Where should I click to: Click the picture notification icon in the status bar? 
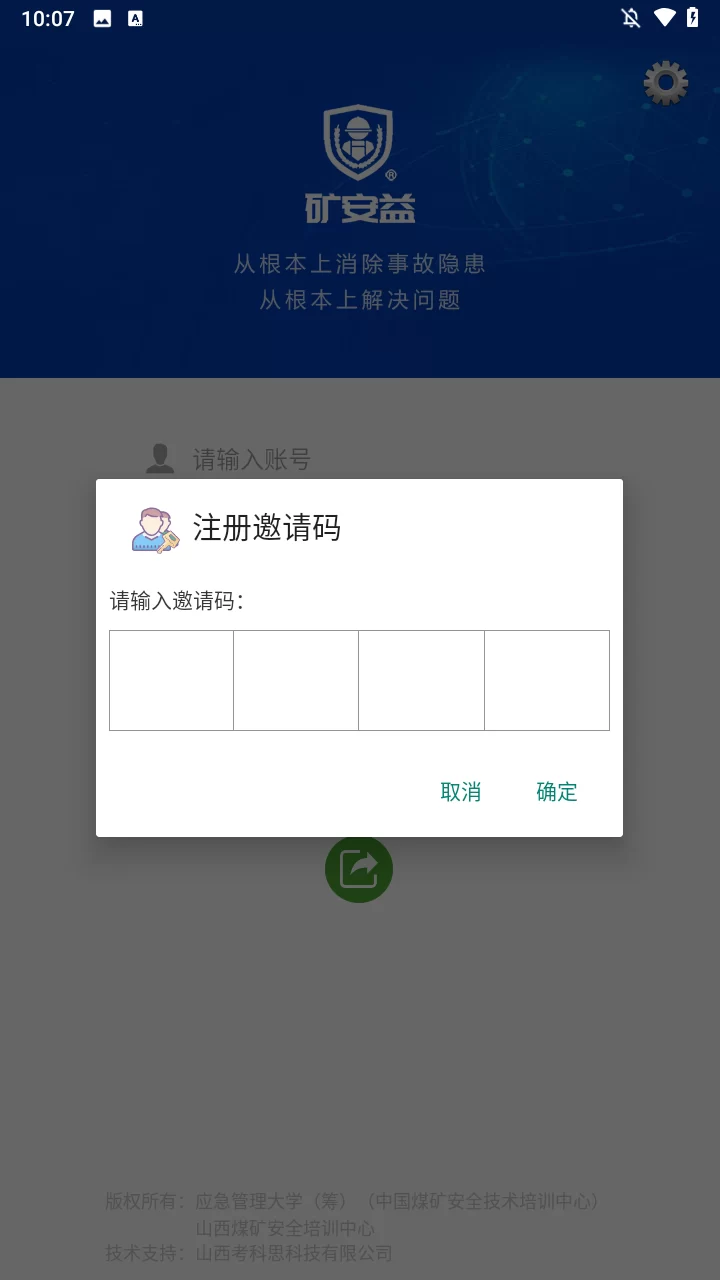[x=101, y=18]
